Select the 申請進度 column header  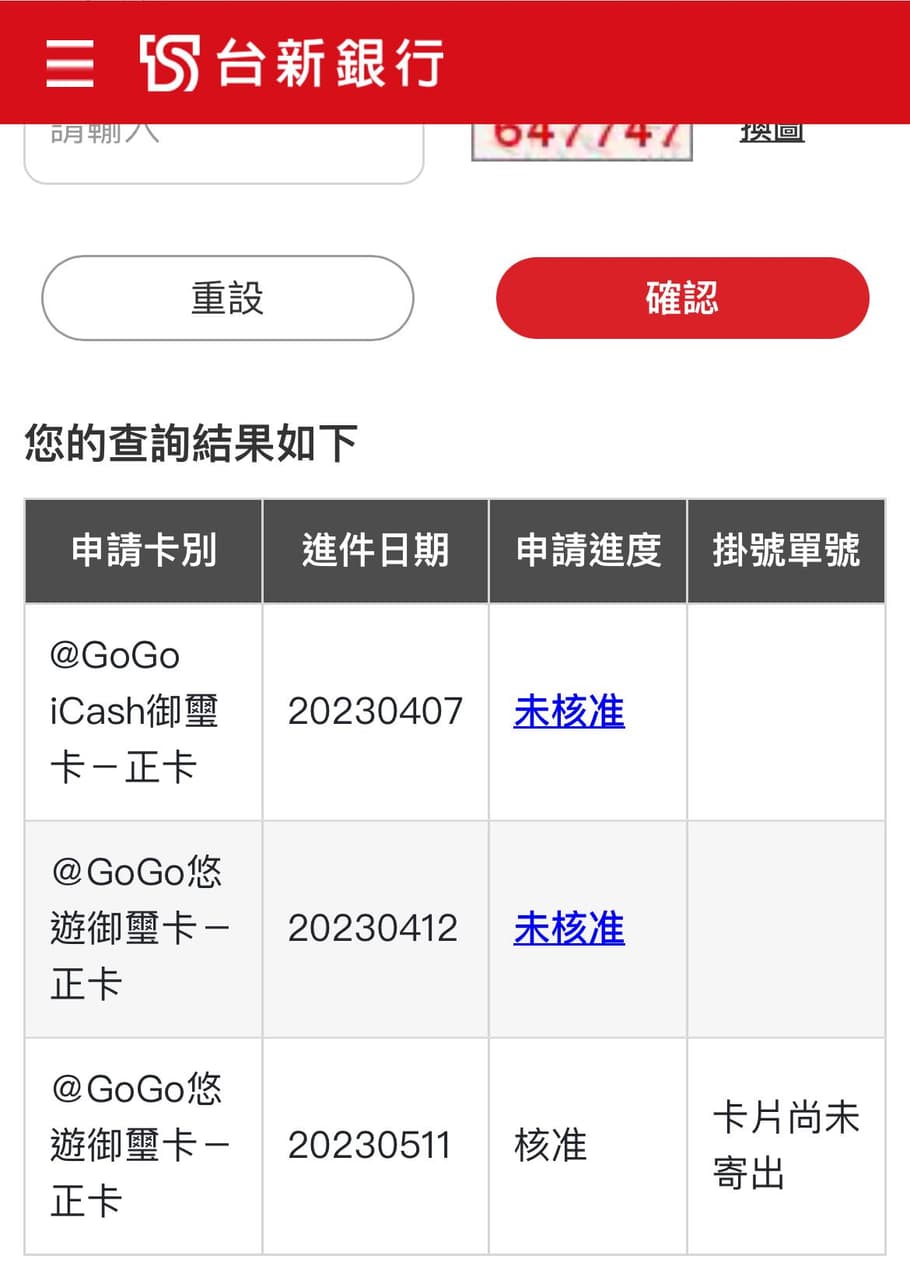pos(587,550)
